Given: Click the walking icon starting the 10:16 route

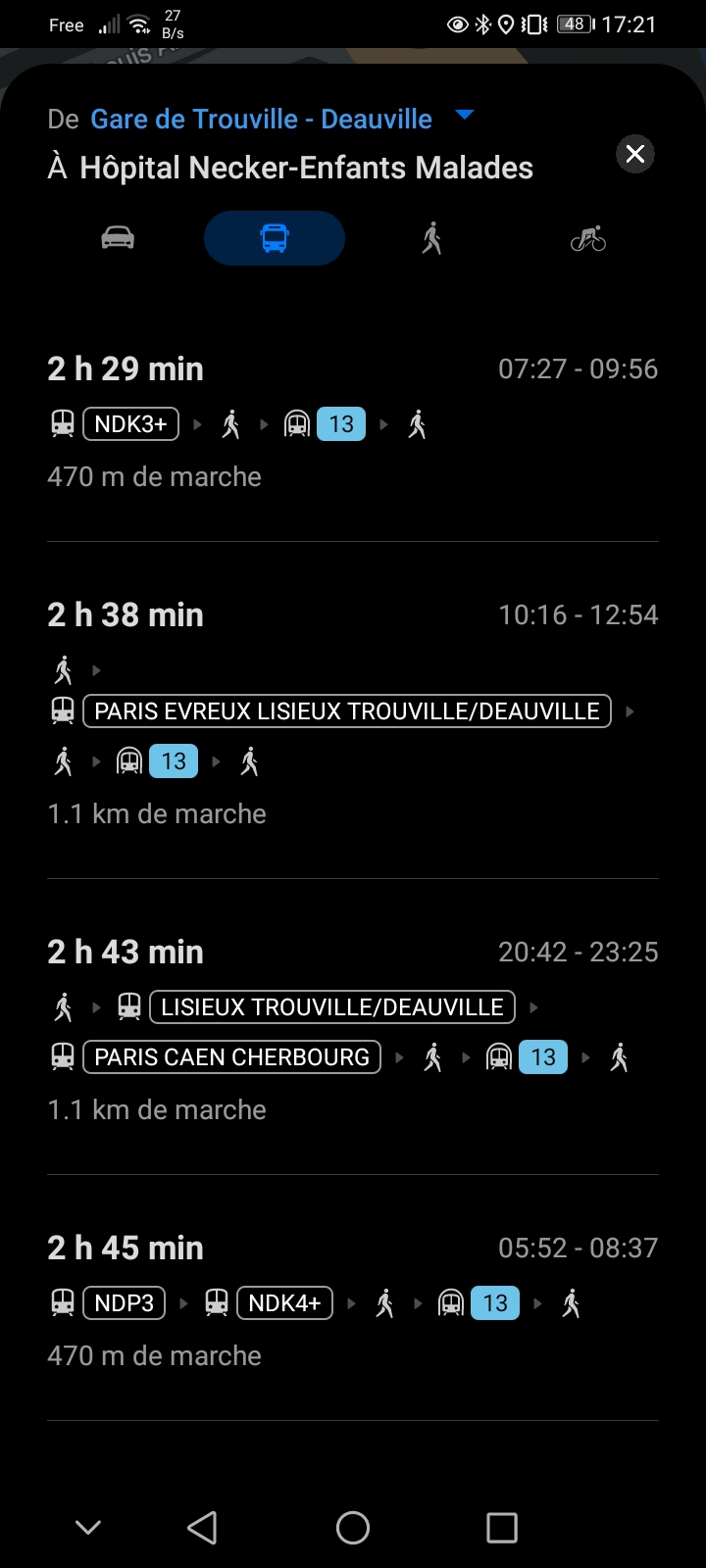Looking at the screenshot, I should (x=63, y=669).
